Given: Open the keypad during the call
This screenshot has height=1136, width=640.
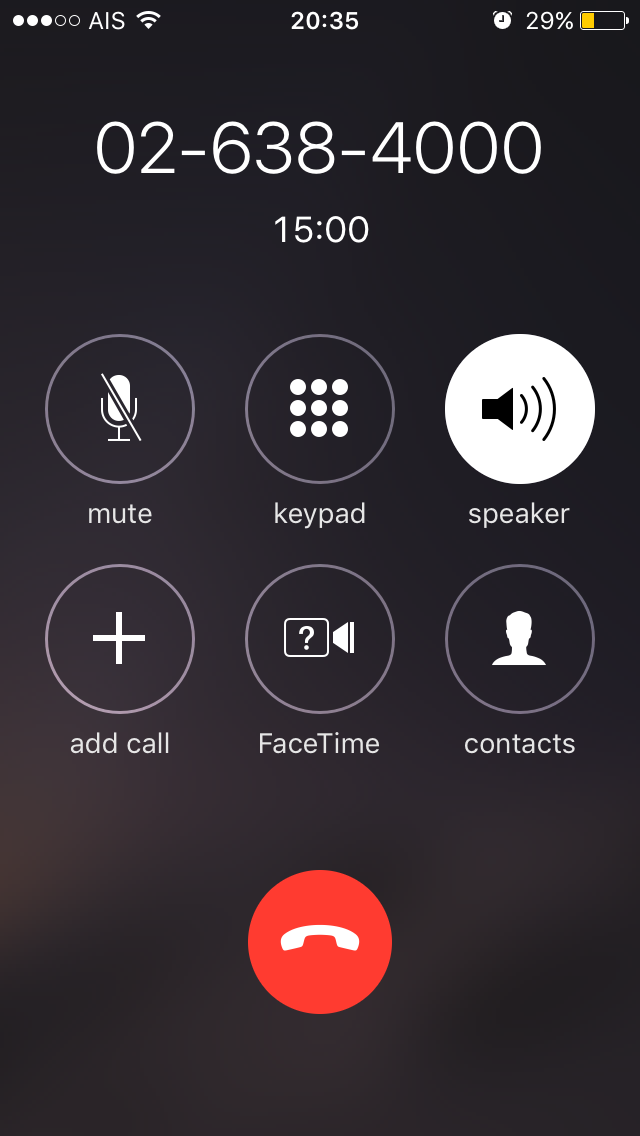Looking at the screenshot, I should tap(320, 409).
